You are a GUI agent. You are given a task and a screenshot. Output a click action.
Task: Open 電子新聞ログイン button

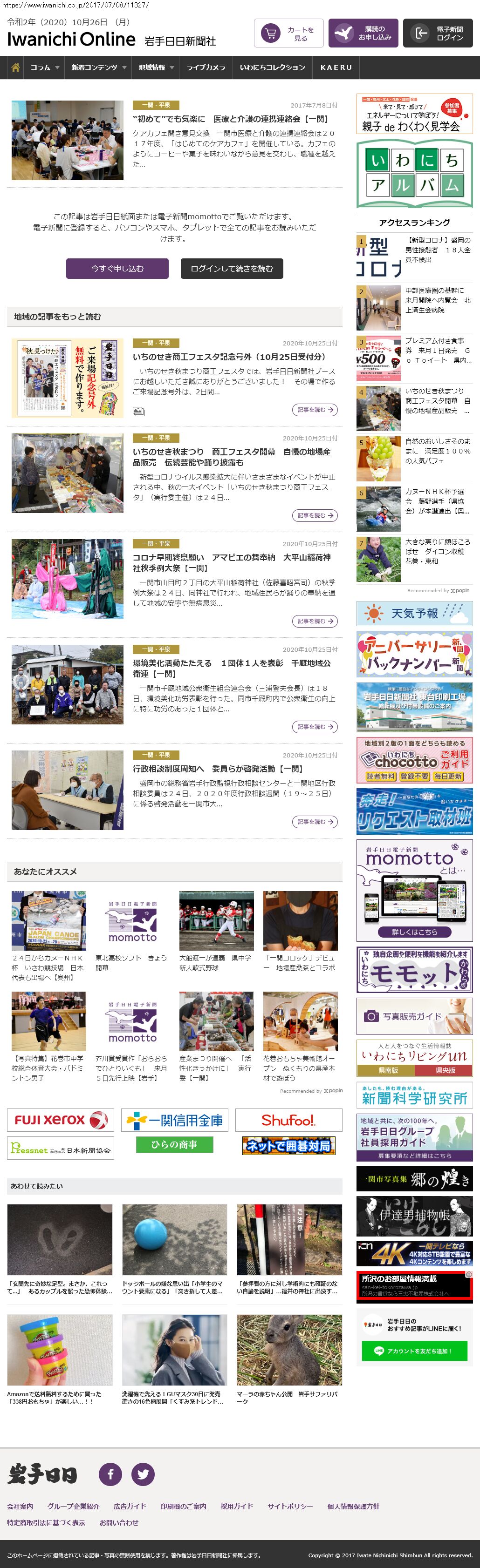click(438, 34)
